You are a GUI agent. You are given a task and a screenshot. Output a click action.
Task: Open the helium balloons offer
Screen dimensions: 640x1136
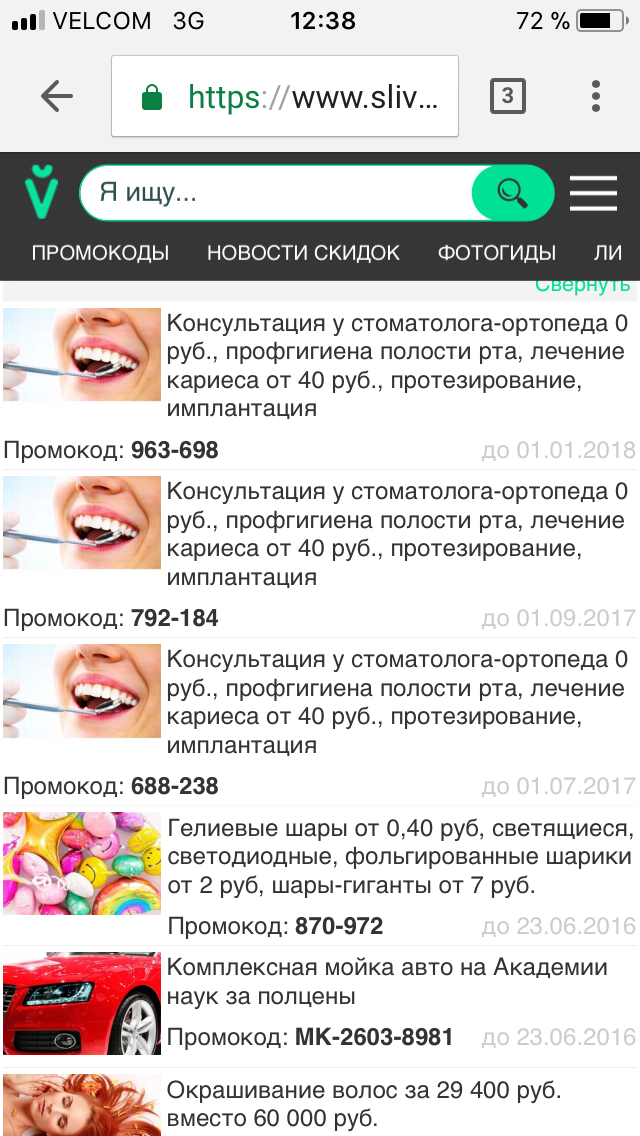pyautogui.click(x=400, y=857)
